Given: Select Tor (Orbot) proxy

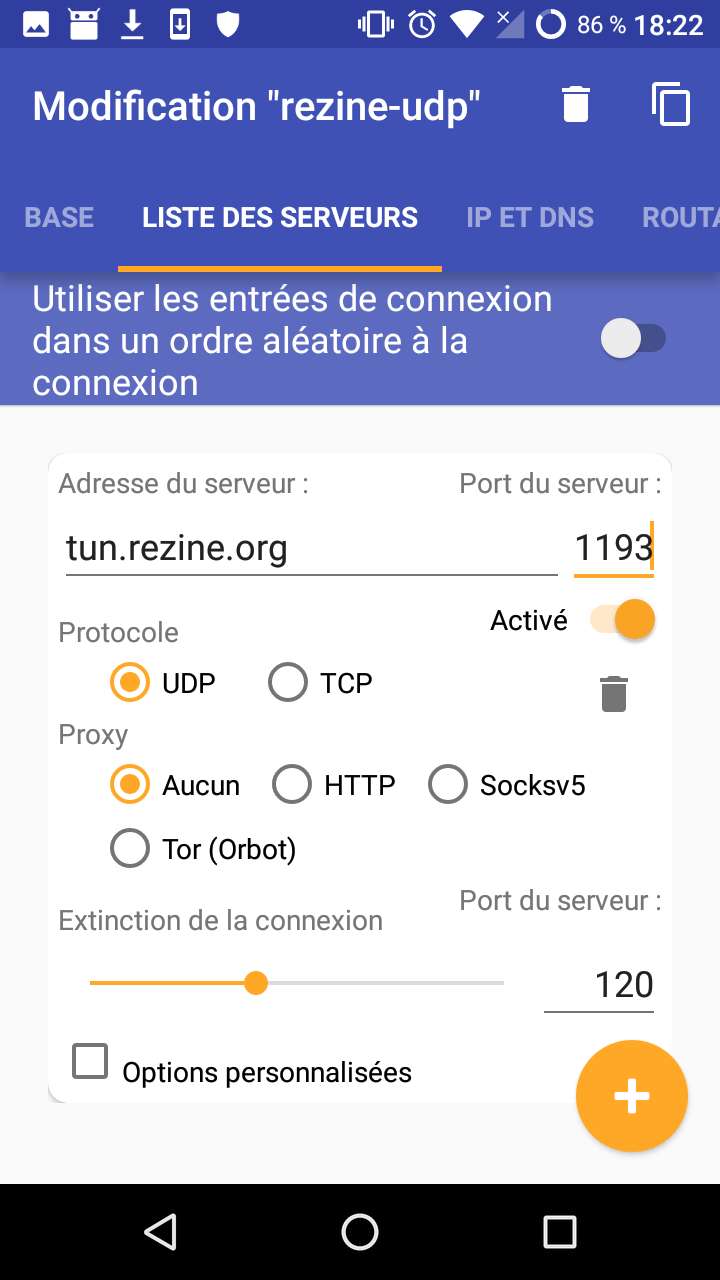Looking at the screenshot, I should (x=204, y=849).
